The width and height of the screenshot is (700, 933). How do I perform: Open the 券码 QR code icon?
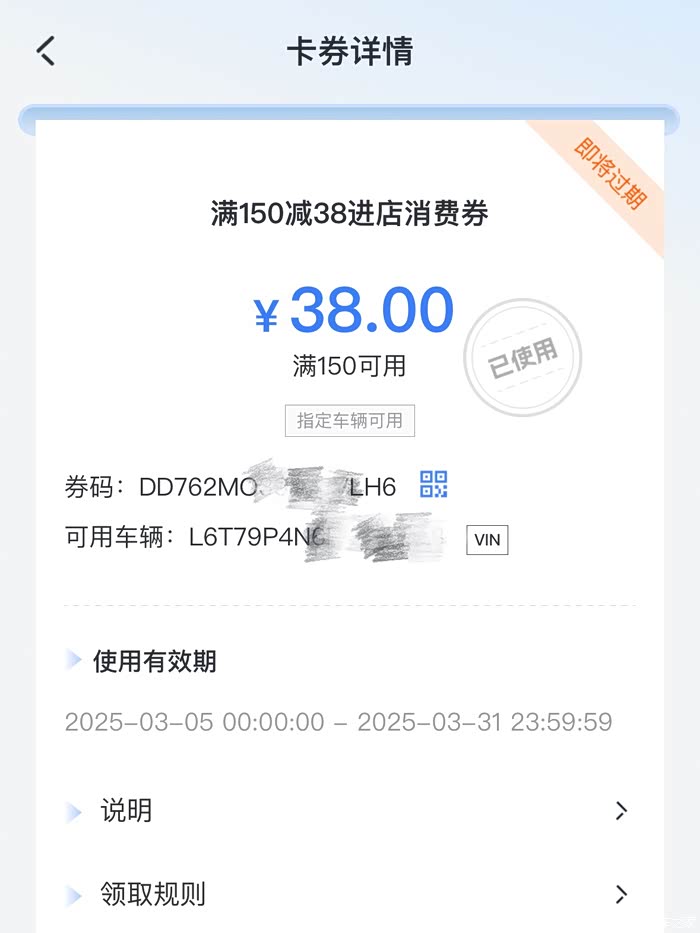click(434, 484)
